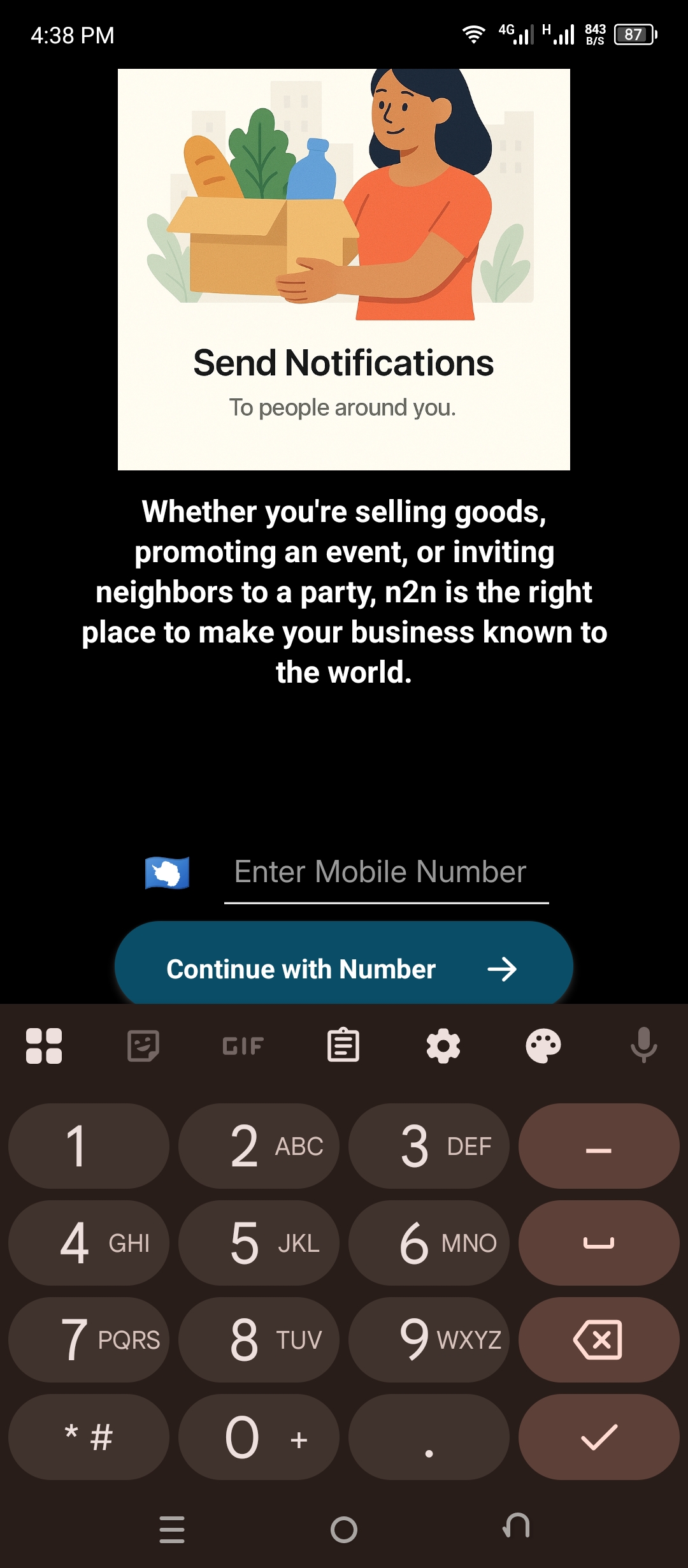Type digit 5 on the keypad
Screen dimensions: 688x1568
tap(259, 1243)
